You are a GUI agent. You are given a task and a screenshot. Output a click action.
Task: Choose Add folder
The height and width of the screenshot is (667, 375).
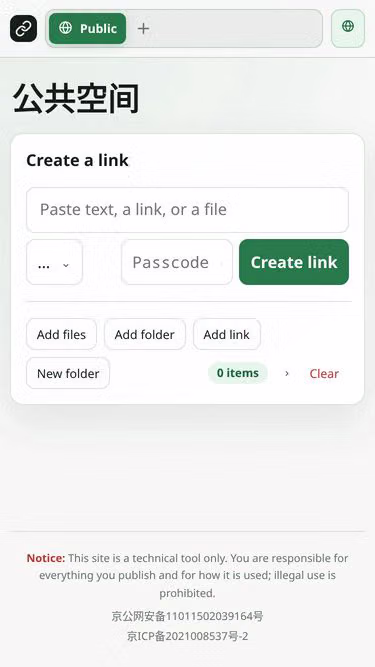[145, 334]
